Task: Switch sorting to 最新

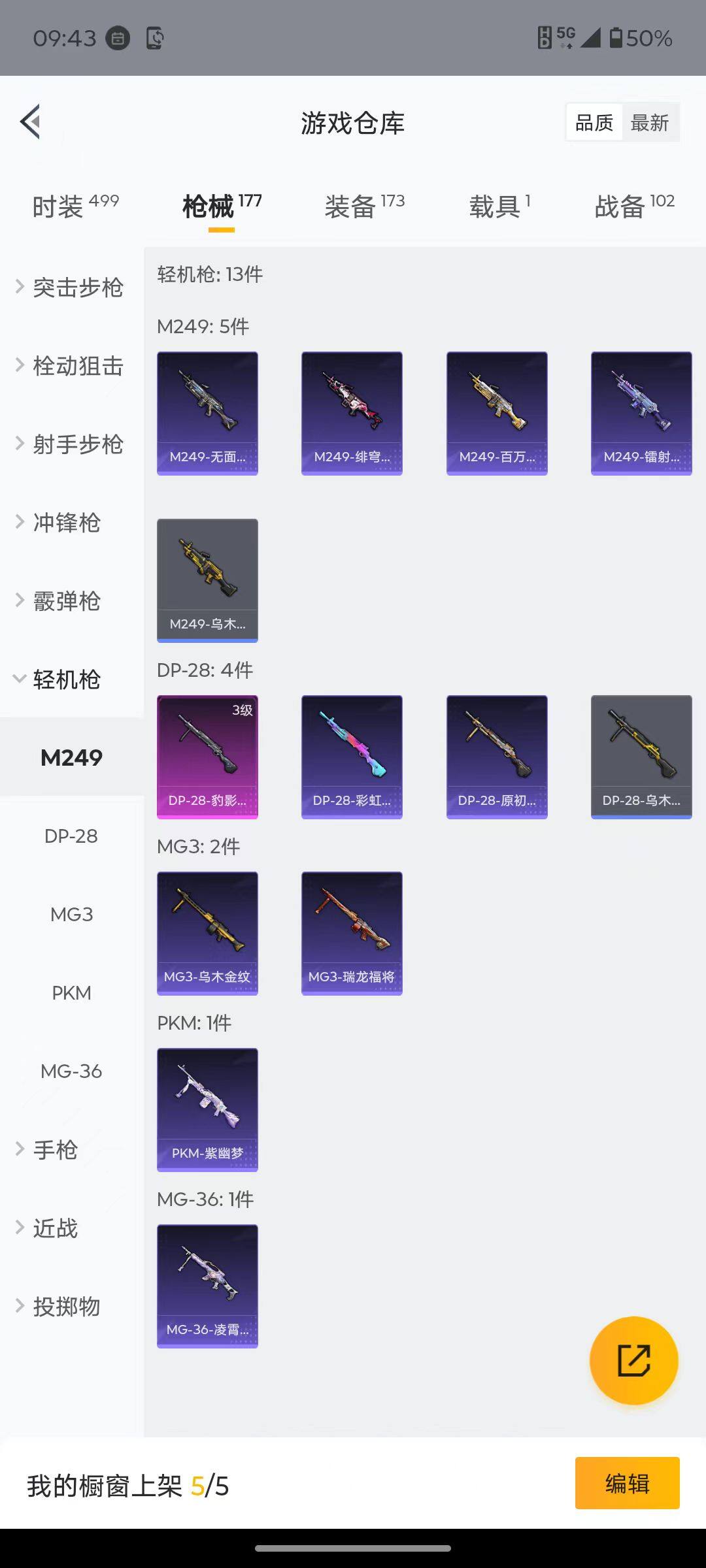Action: pos(649,122)
